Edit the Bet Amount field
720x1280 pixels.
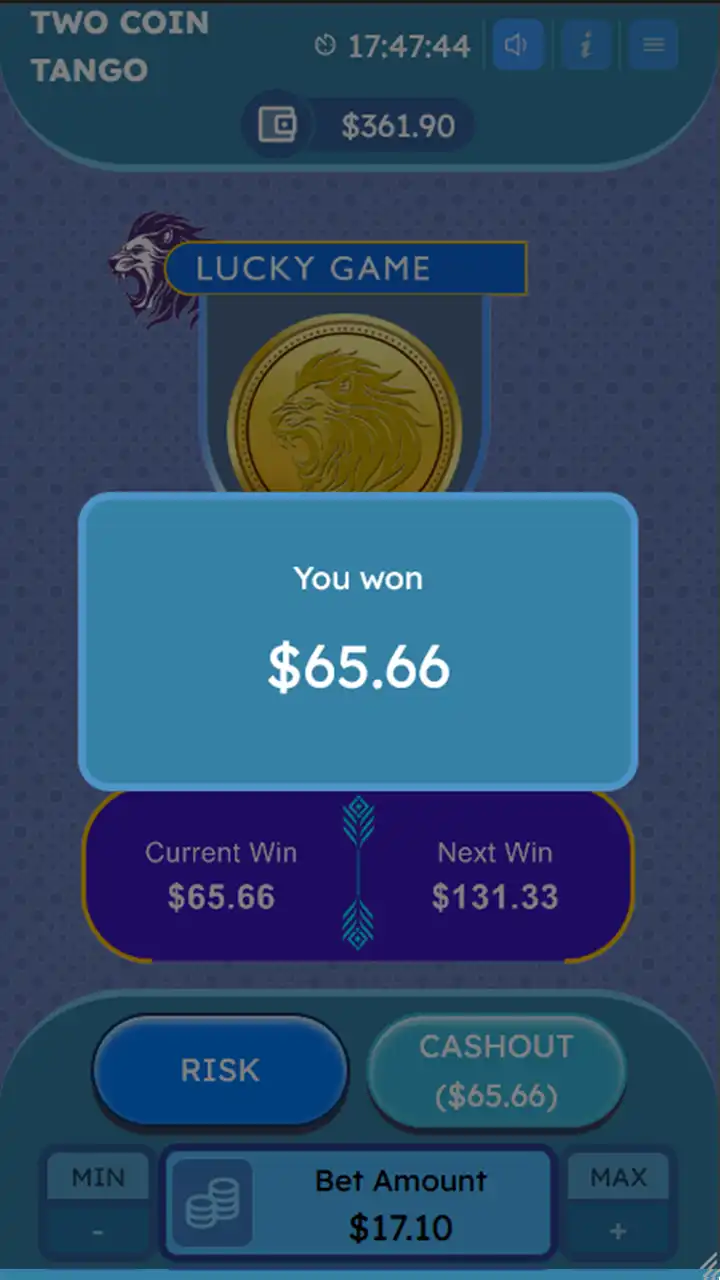[x=400, y=1204]
